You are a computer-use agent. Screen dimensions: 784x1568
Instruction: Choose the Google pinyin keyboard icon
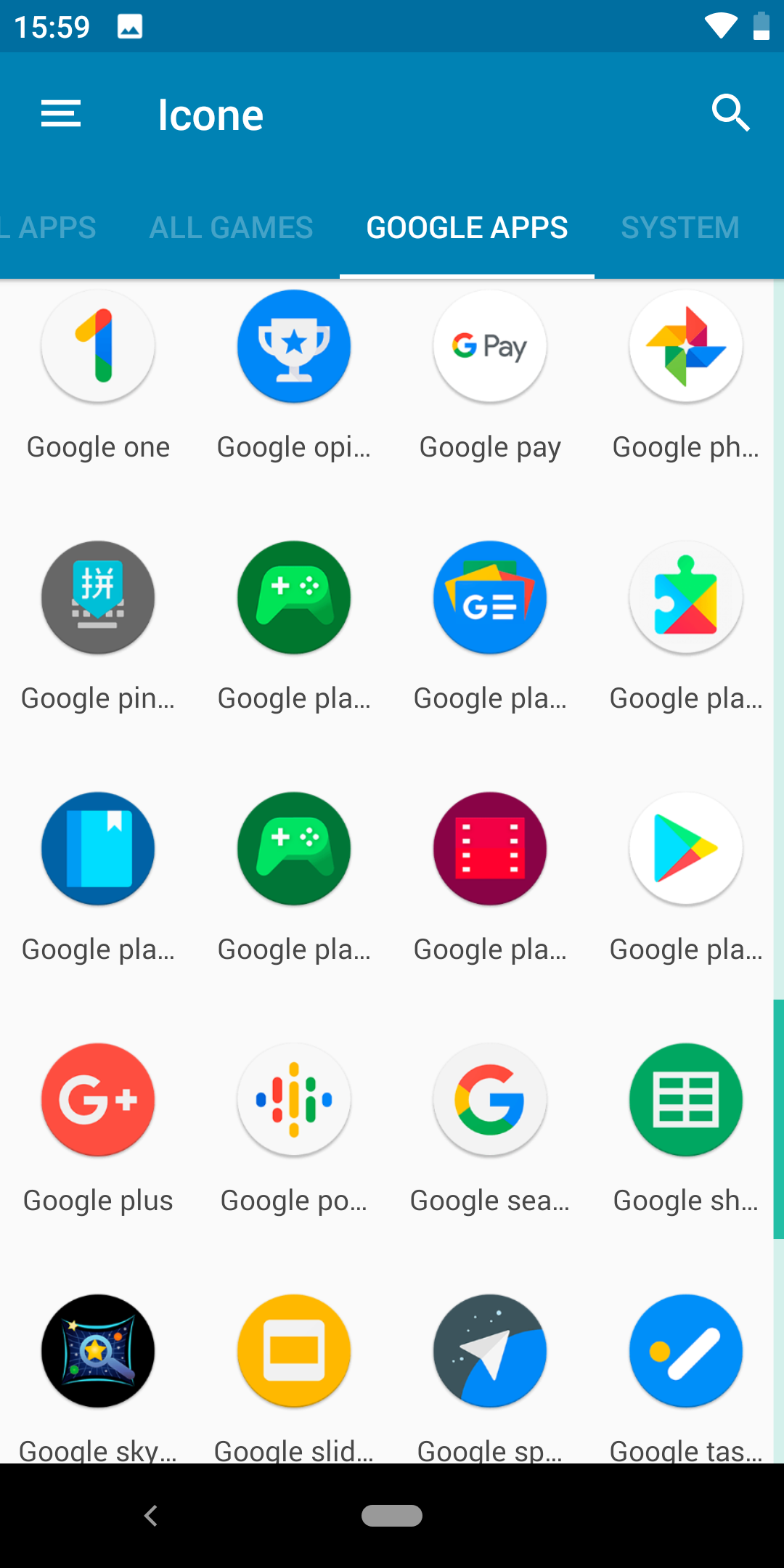tap(98, 597)
